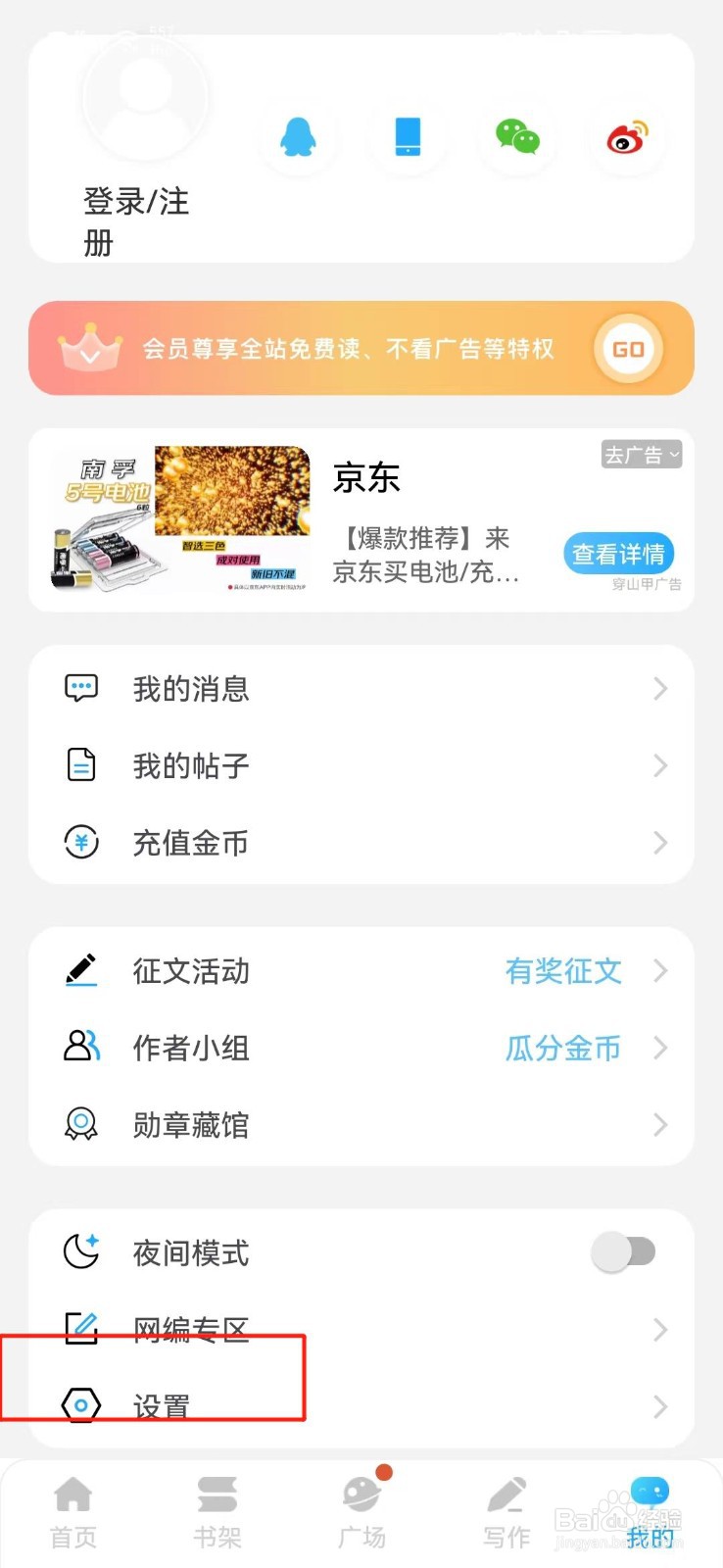Open the 去广告 dropdown on the ad
This screenshot has width=723, height=1568.
(642, 455)
